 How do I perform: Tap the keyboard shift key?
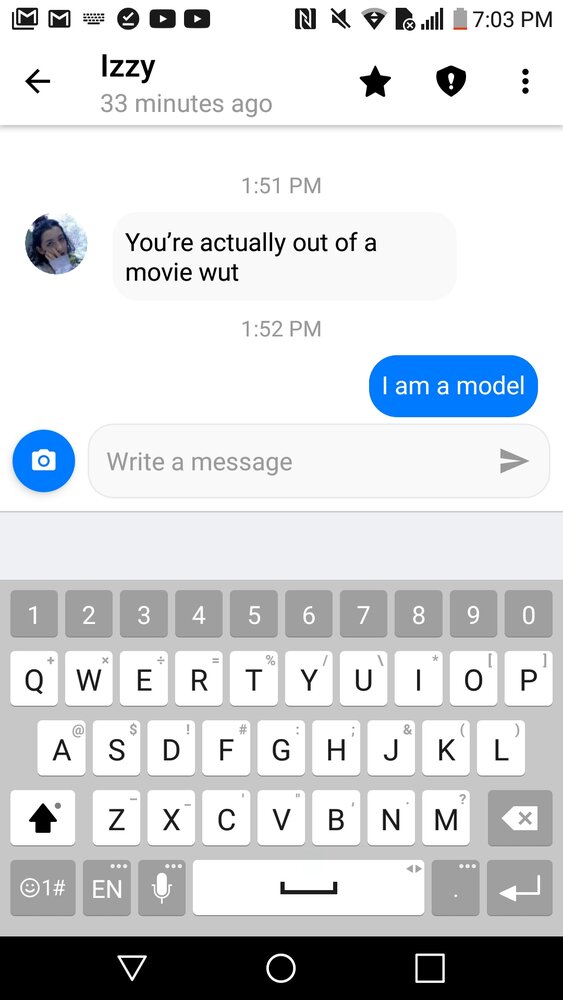[x=43, y=818]
